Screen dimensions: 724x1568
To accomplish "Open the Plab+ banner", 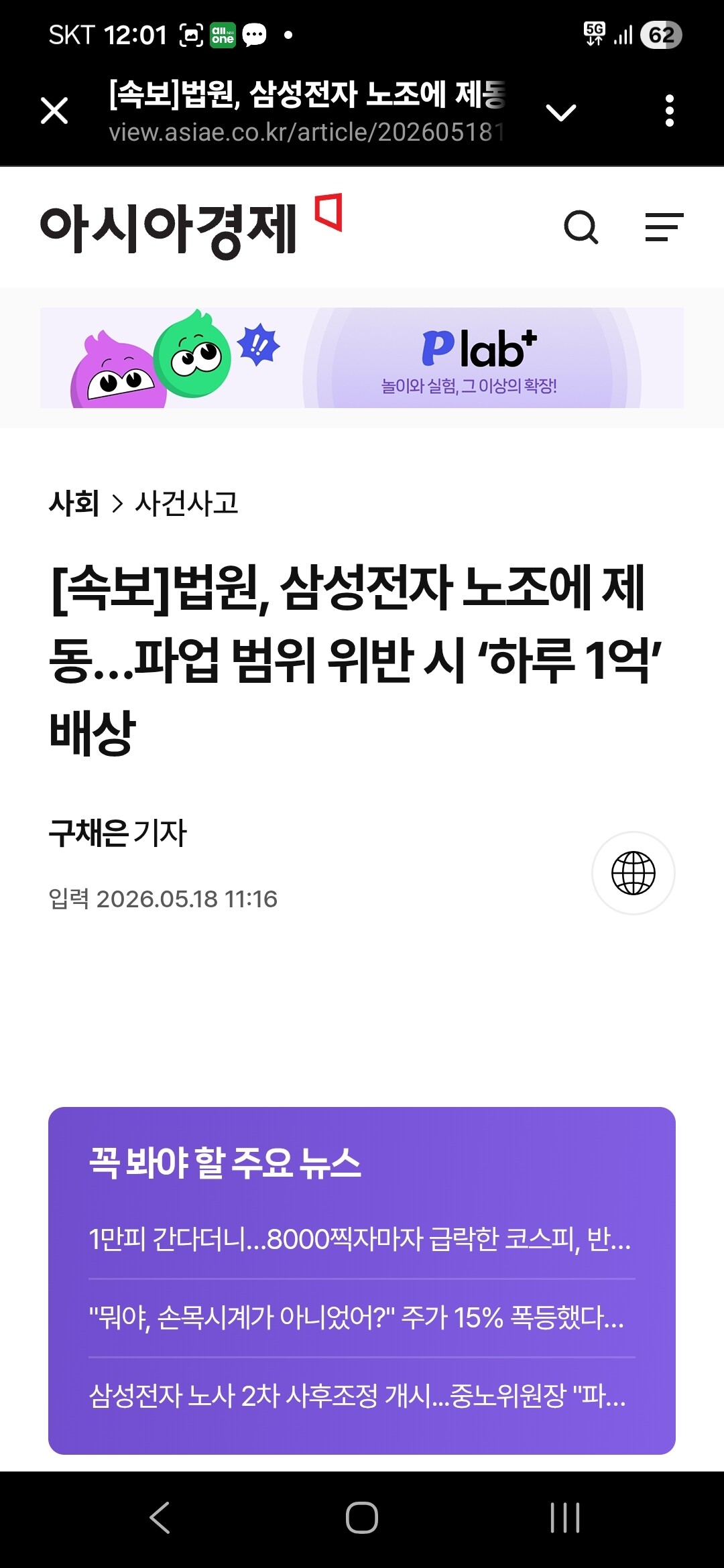I will (x=362, y=358).
